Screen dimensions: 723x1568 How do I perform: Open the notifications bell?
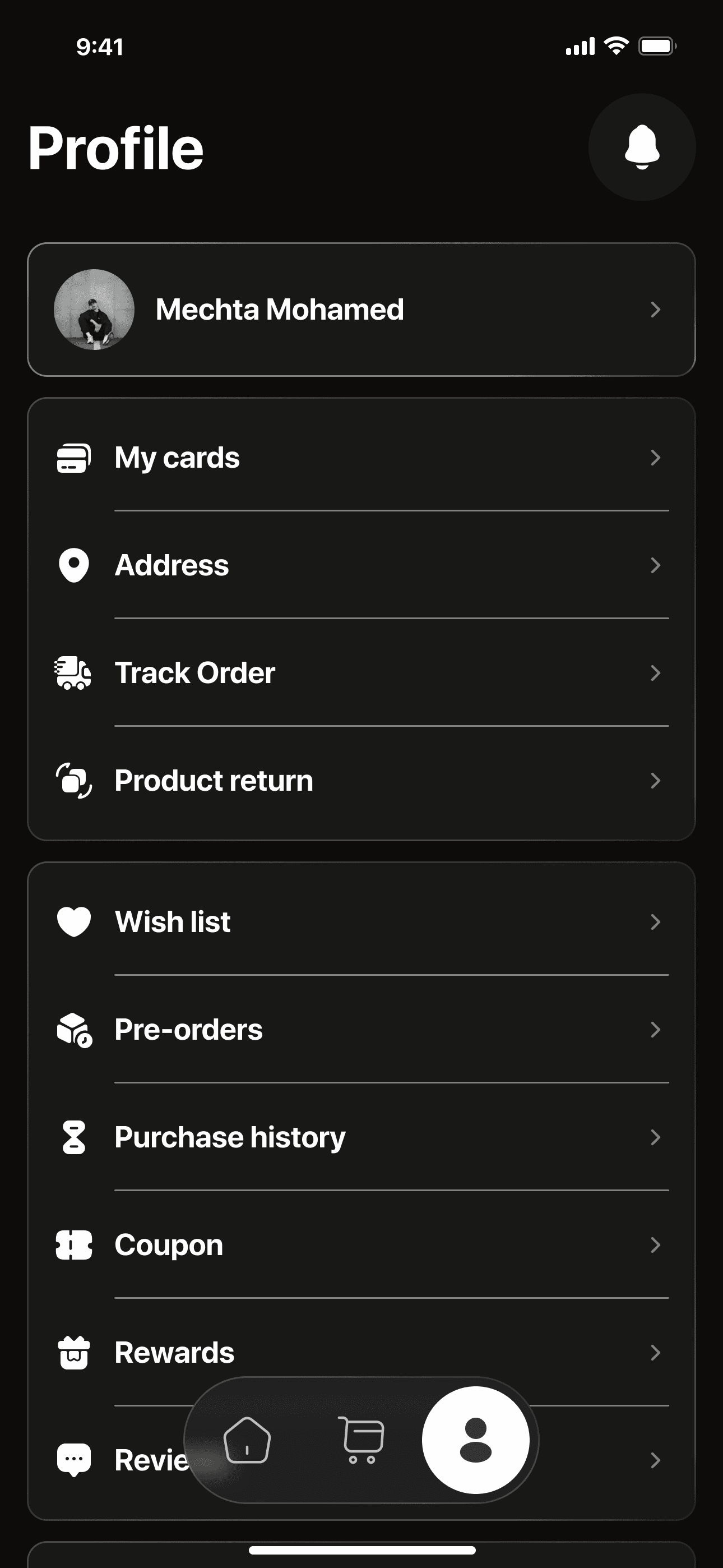click(x=641, y=147)
